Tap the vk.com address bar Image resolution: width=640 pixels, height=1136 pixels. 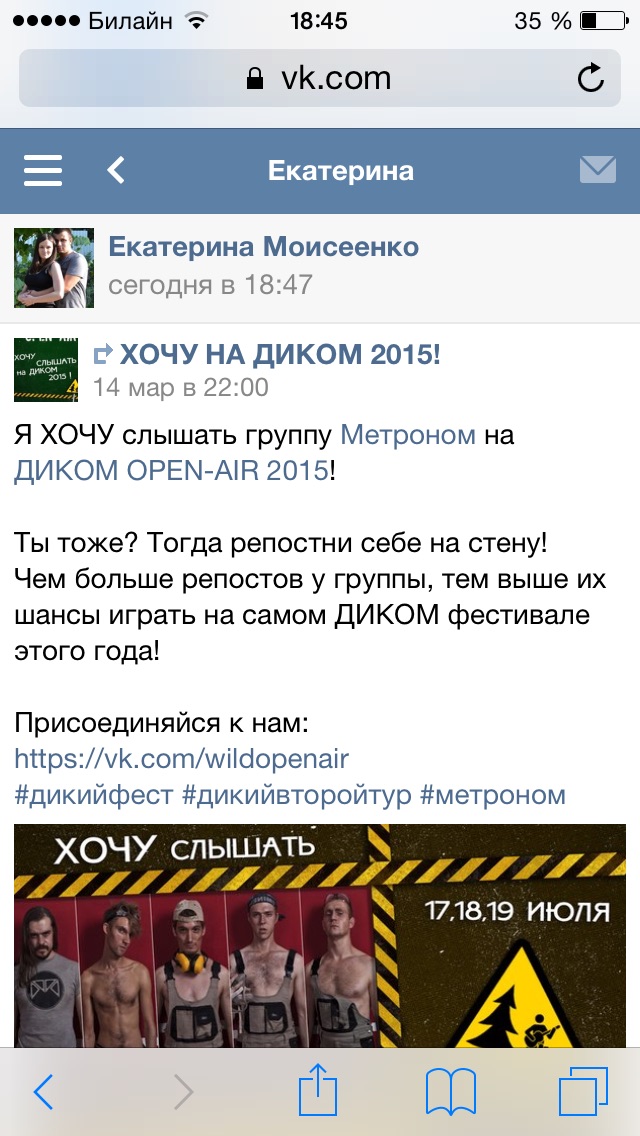[x=320, y=78]
